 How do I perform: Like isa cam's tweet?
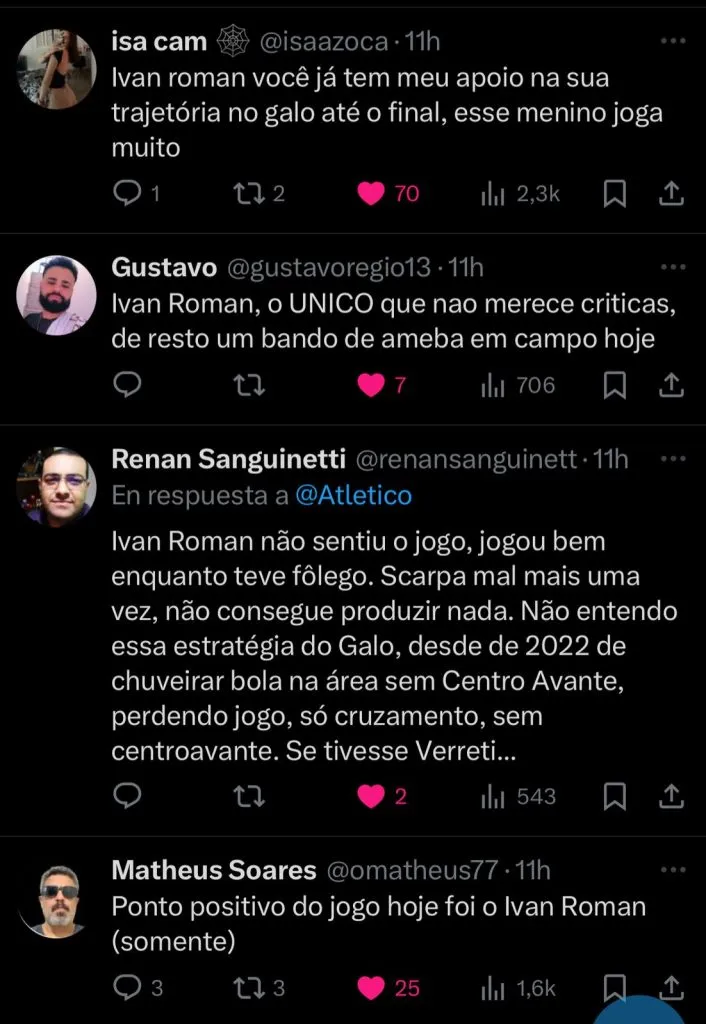[x=371, y=194]
